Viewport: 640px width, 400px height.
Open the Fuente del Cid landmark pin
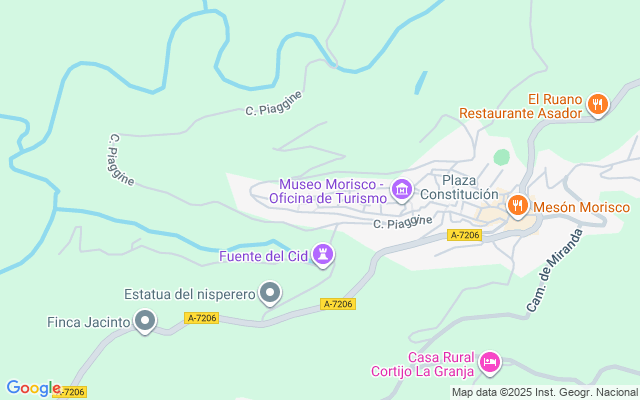click(322, 256)
